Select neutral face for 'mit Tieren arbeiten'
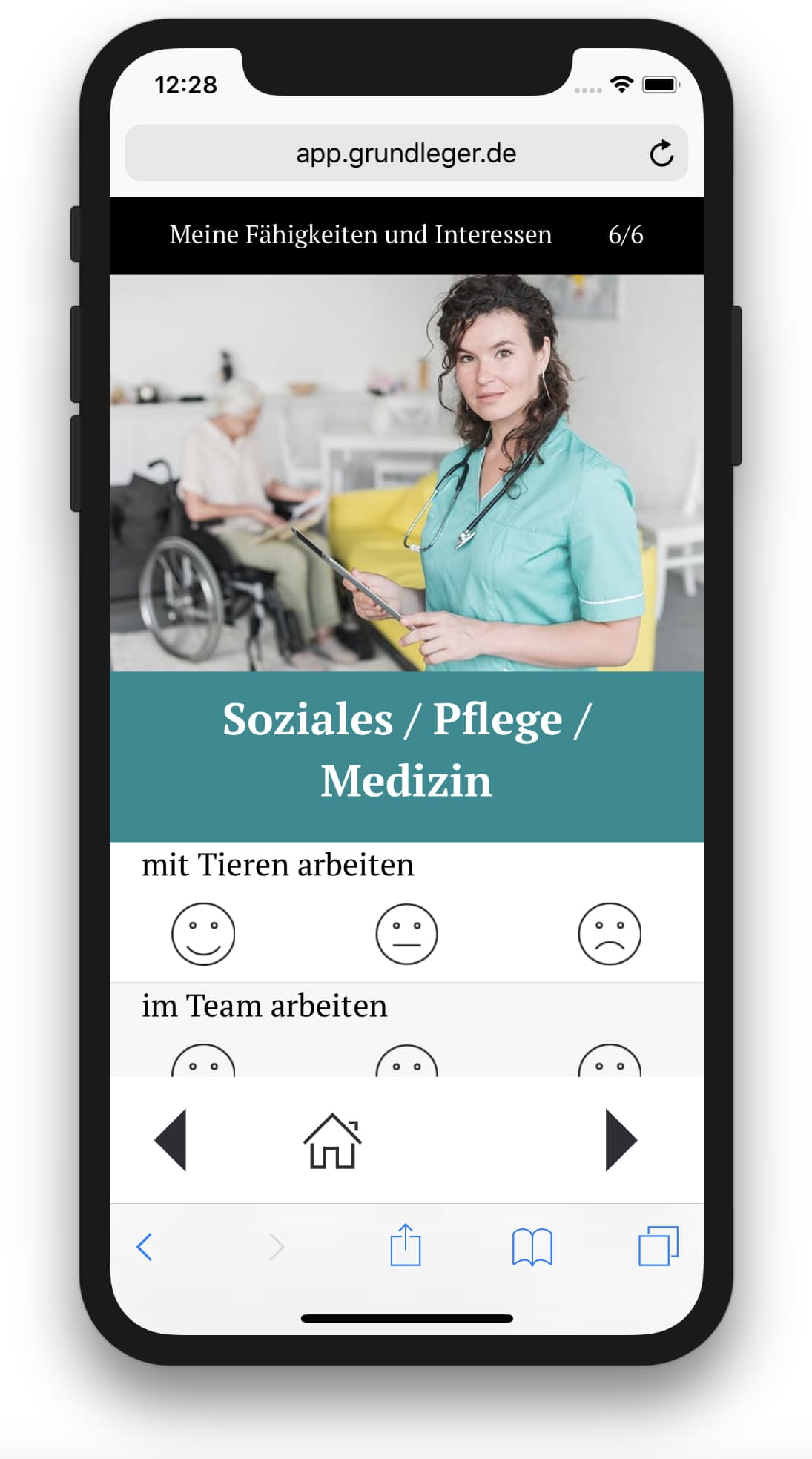This screenshot has width=812, height=1459. [x=406, y=934]
